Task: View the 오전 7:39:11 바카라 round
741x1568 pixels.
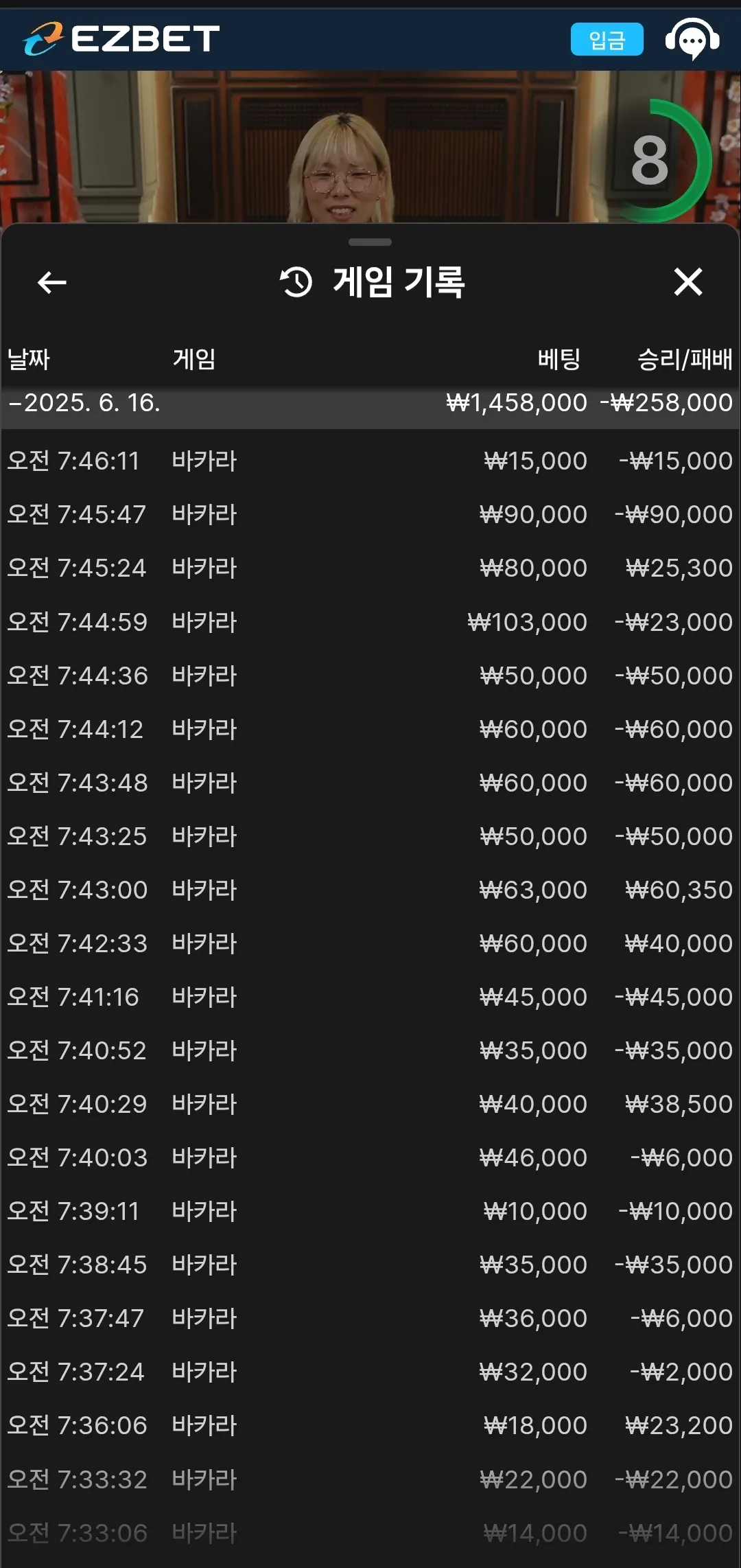Action: click(370, 1211)
